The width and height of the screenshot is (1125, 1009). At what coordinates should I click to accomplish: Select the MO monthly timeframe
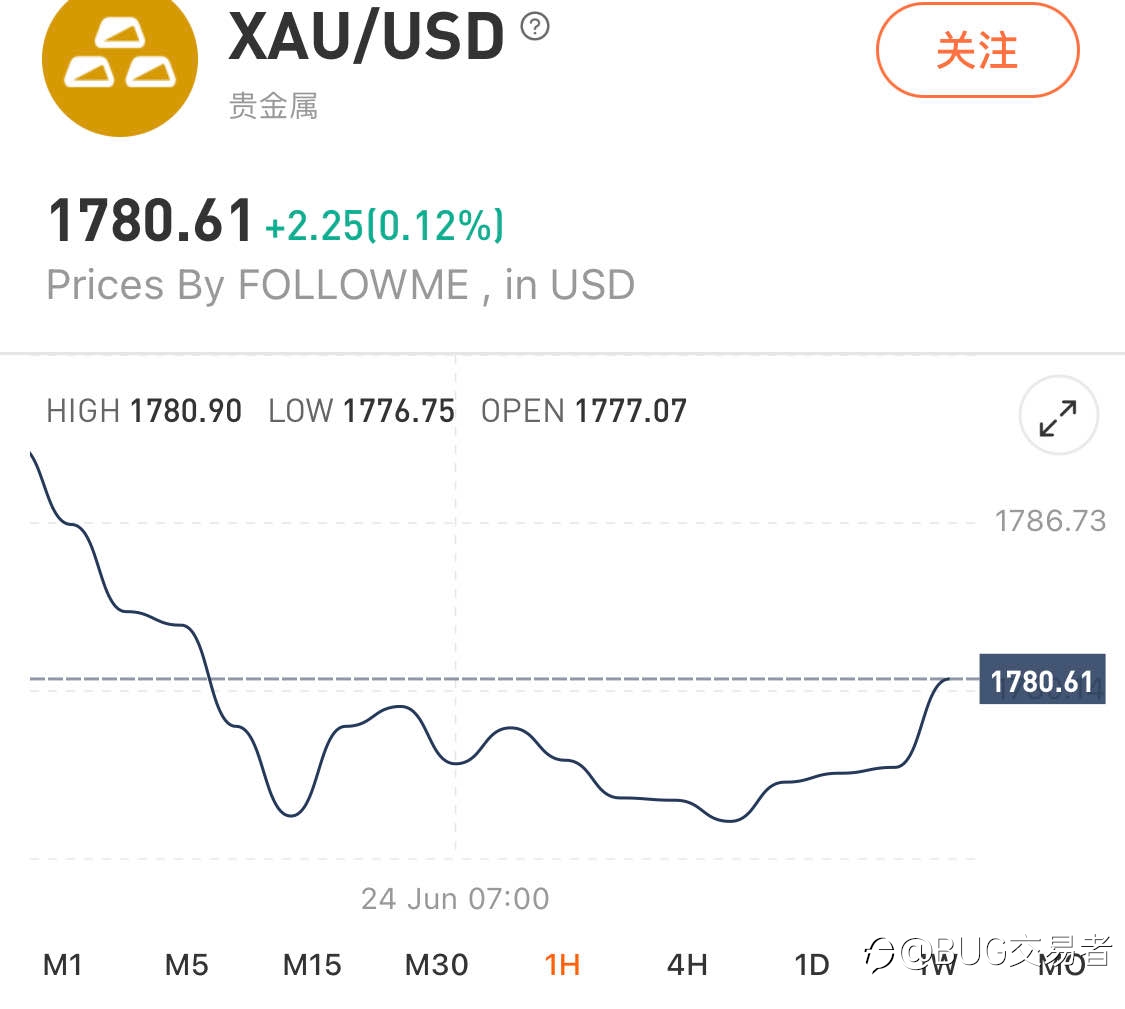pyautogui.click(x=1062, y=965)
